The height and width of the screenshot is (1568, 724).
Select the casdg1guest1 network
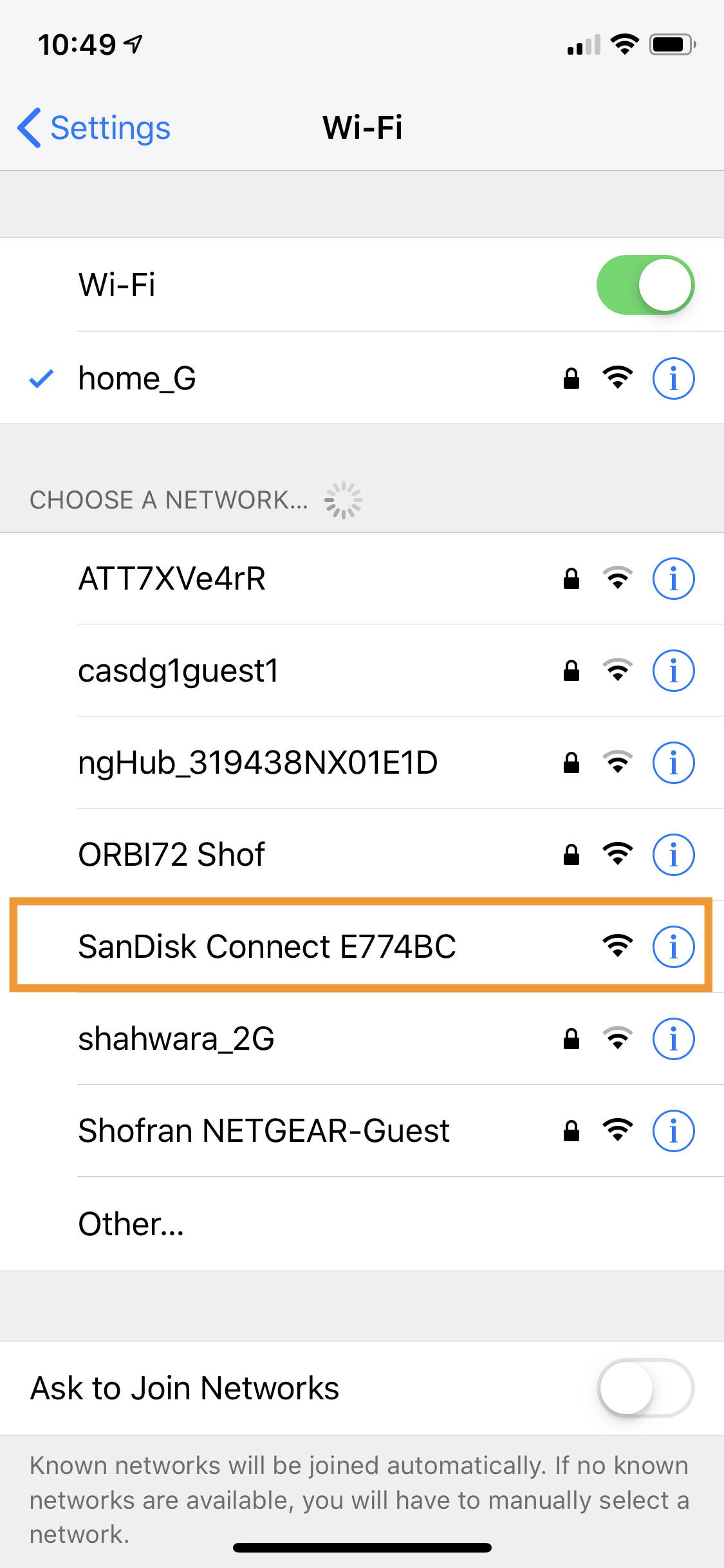[362, 670]
